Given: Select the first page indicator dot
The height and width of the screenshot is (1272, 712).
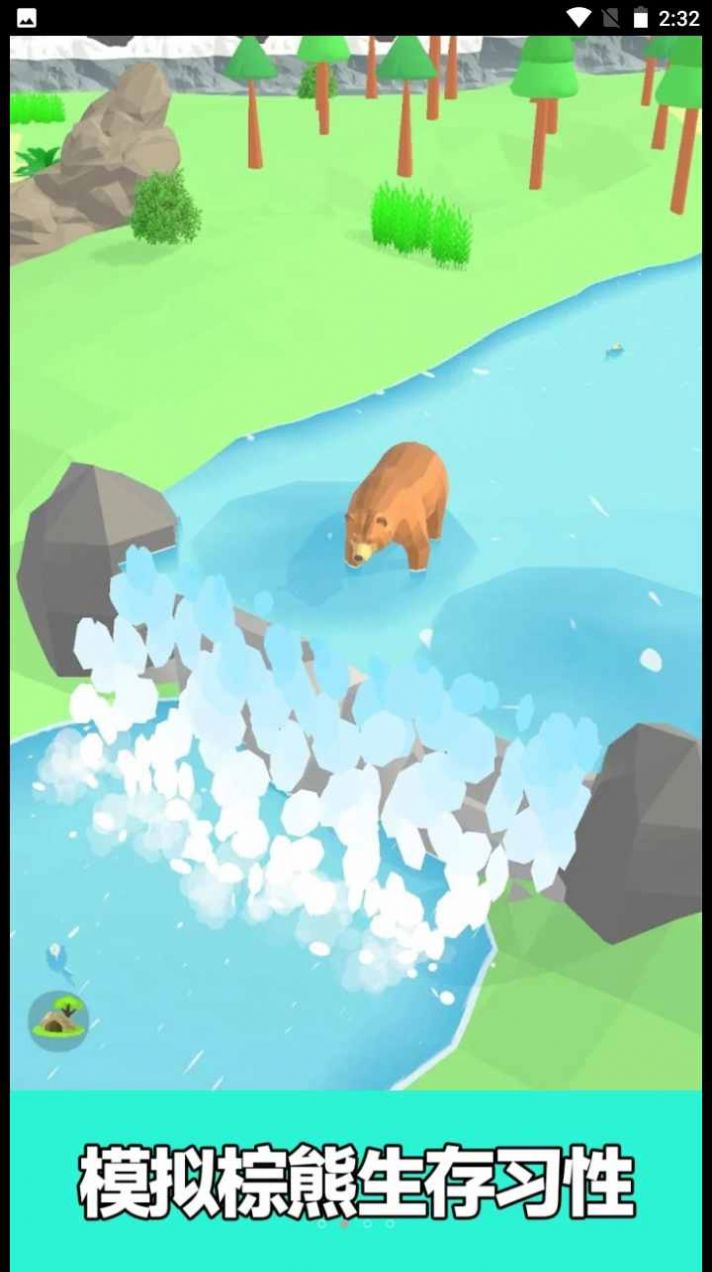Looking at the screenshot, I should pyautogui.click(x=322, y=1224).
